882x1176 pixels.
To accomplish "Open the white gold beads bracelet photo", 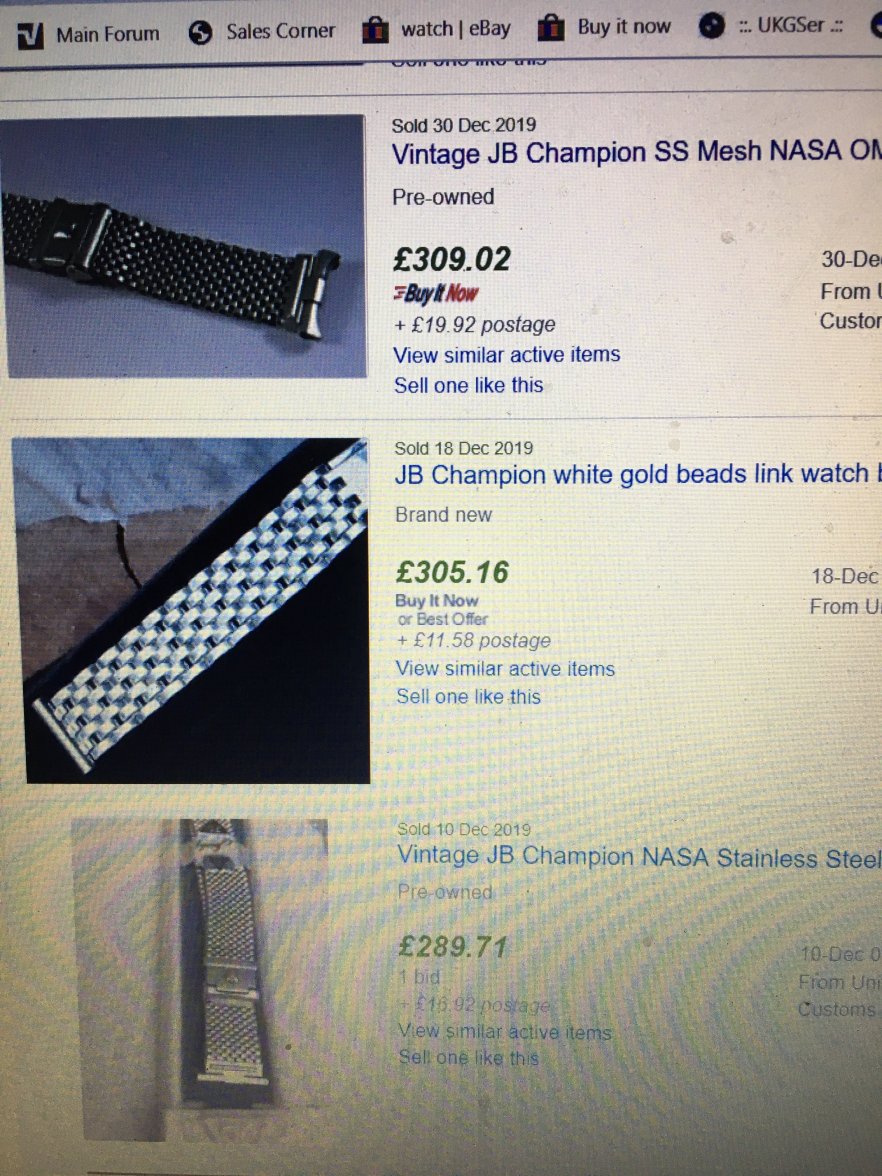I will point(193,608).
